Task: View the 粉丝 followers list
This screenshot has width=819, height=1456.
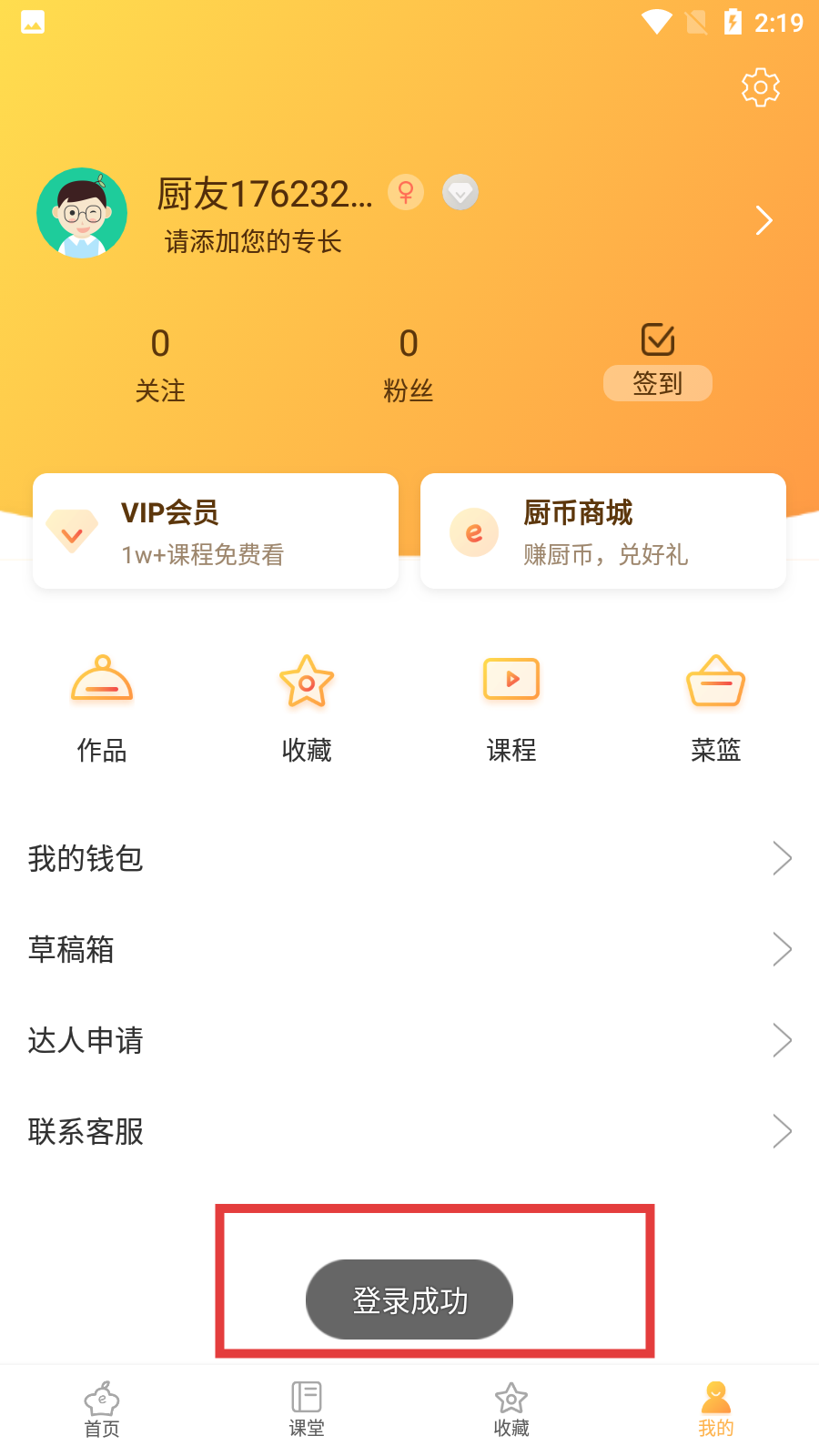Action: (x=409, y=366)
